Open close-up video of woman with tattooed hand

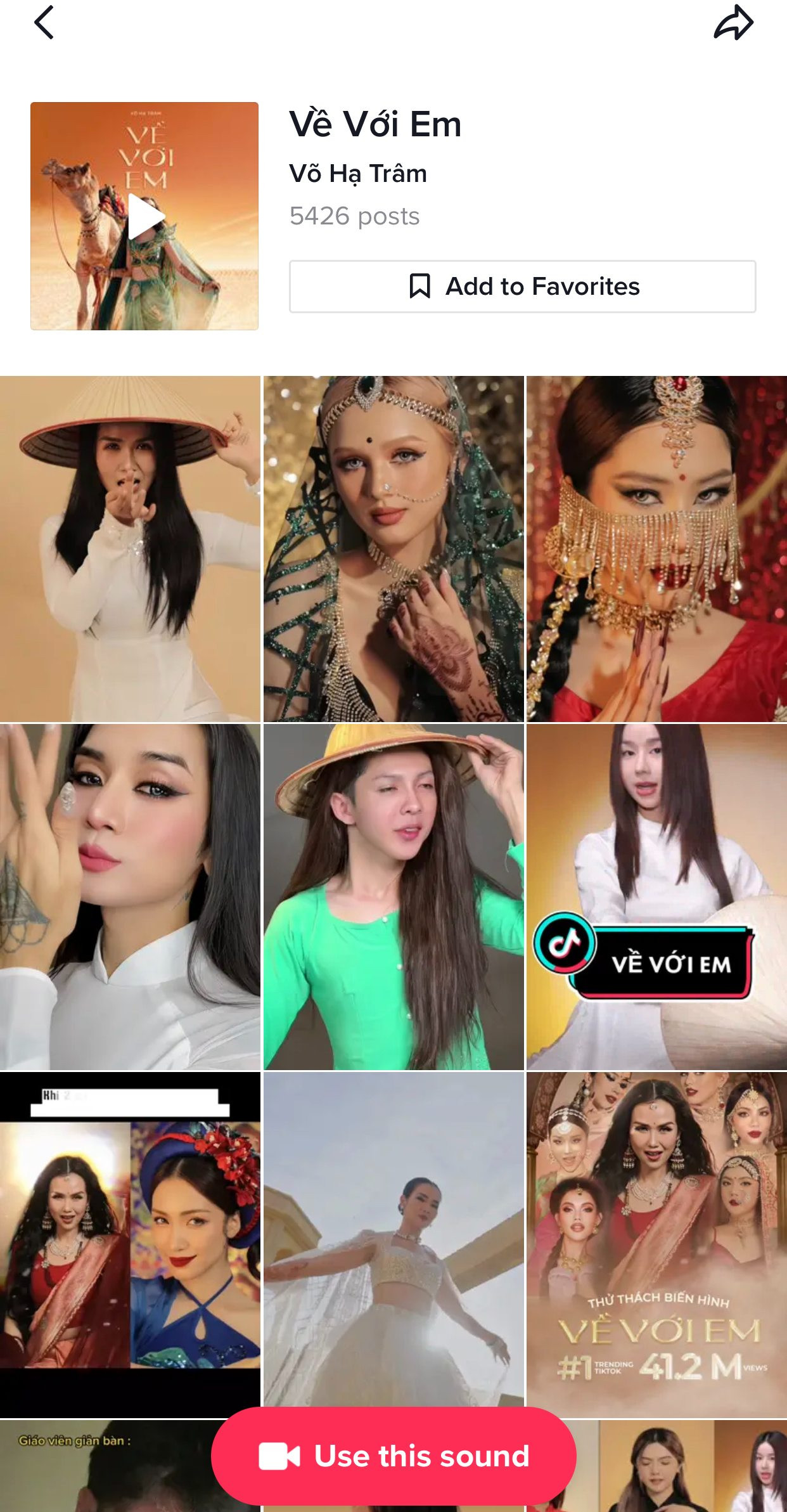coord(130,897)
